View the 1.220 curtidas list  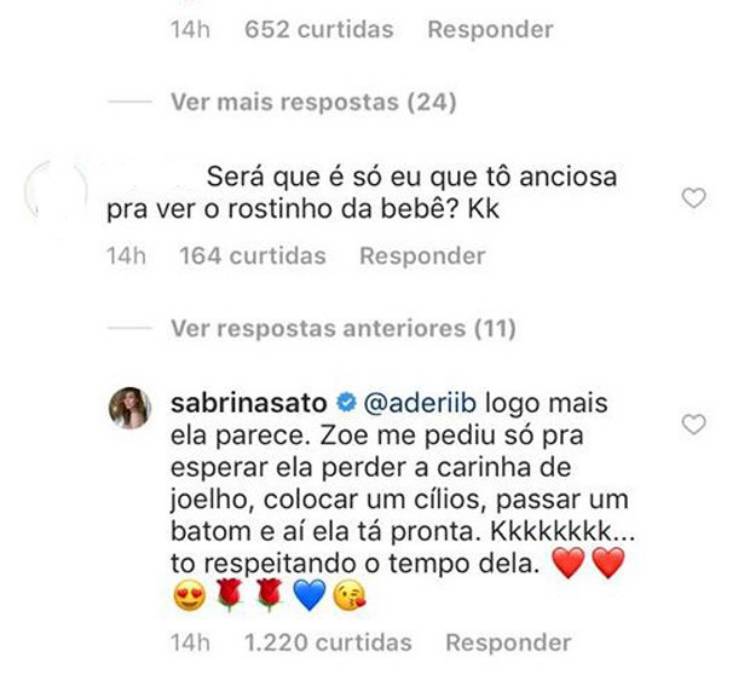point(328,642)
